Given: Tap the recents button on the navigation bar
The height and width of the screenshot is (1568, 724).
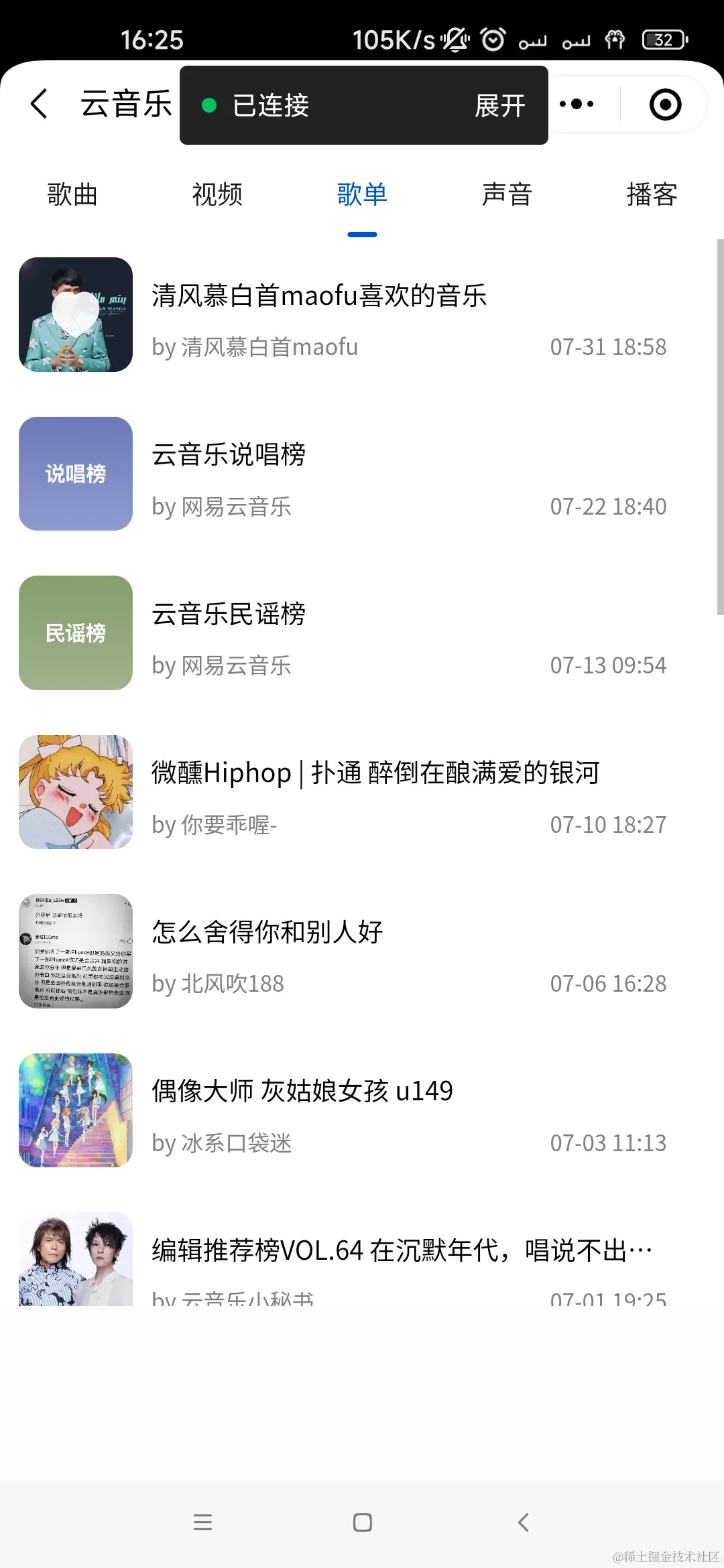Looking at the screenshot, I should pyautogui.click(x=202, y=1522).
